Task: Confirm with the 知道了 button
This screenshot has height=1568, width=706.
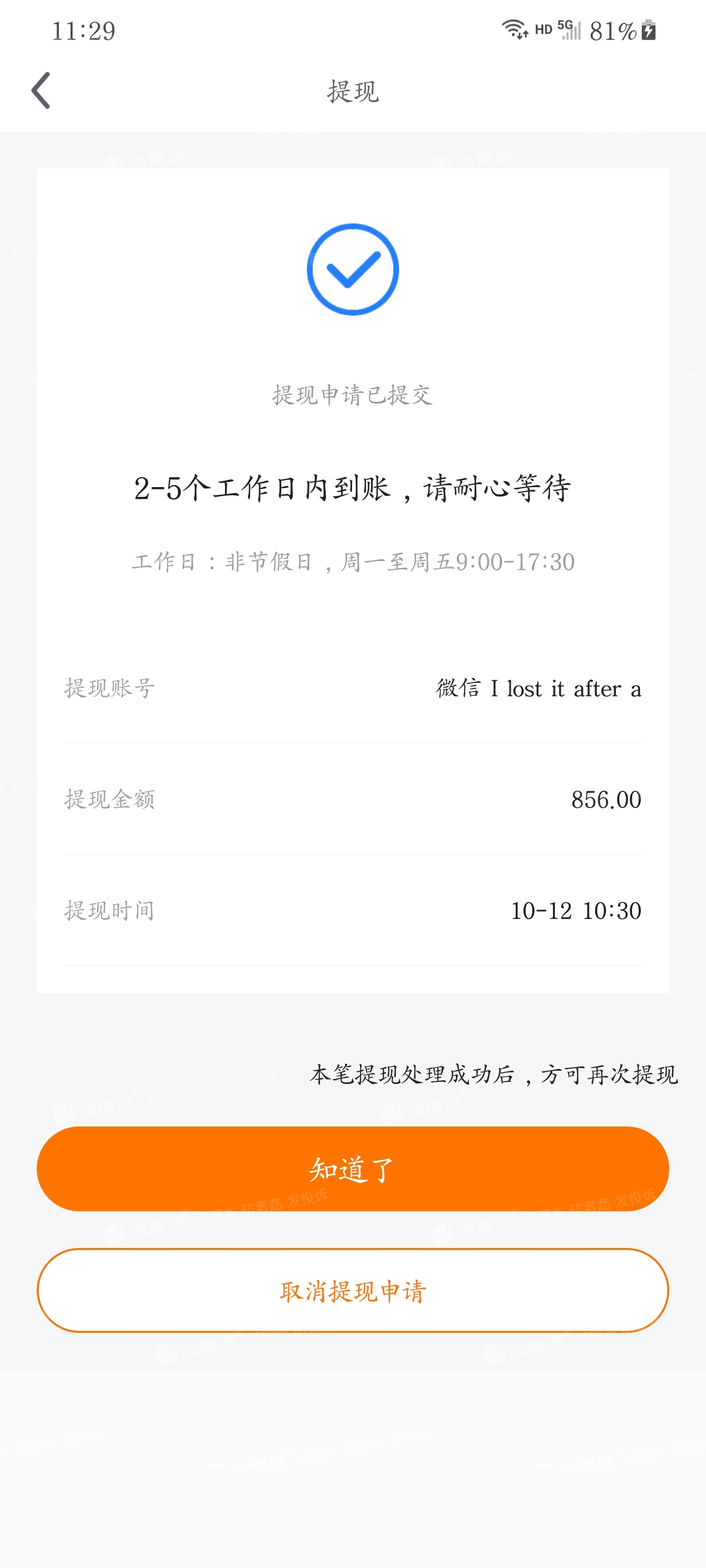Action: [353, 1169]
